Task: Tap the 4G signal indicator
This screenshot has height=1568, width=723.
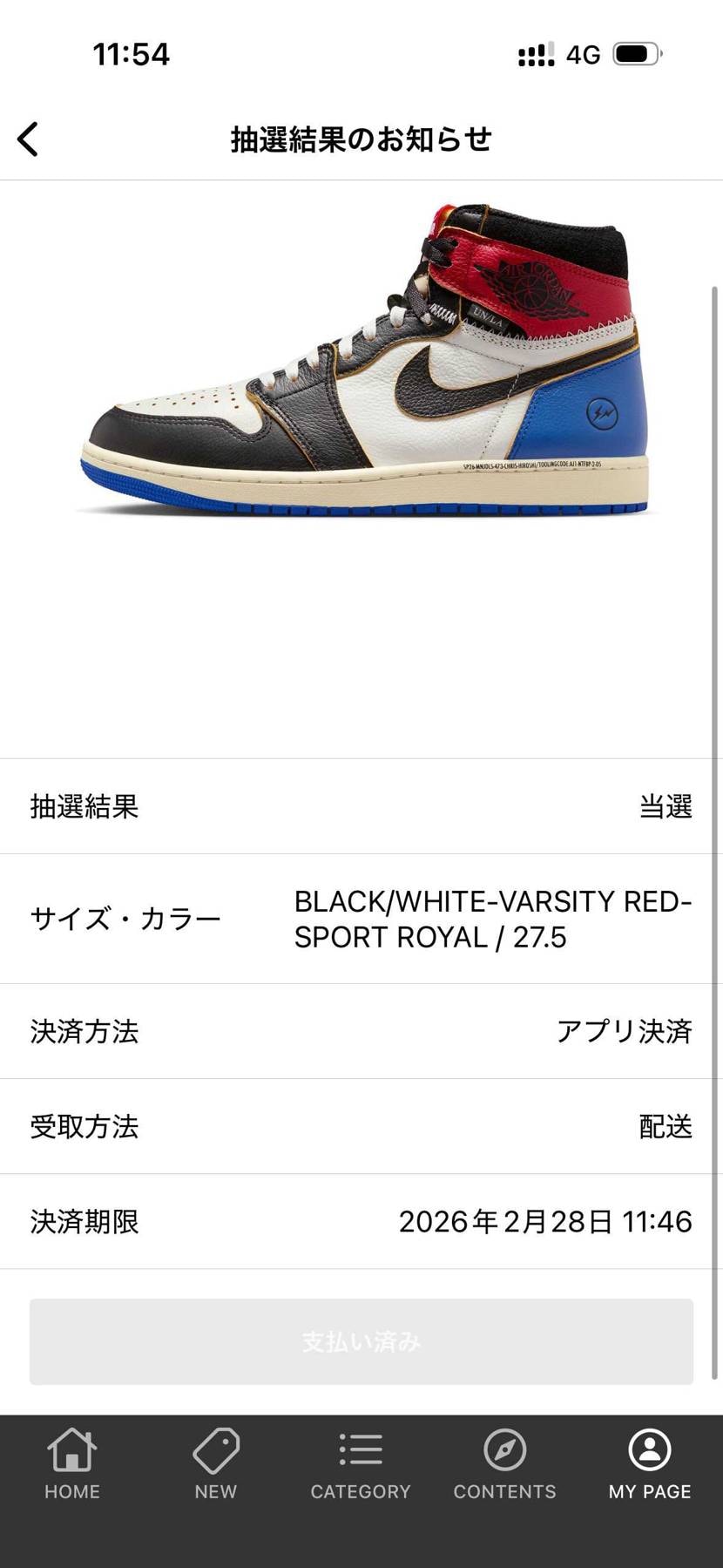Action: coord(582,54)
